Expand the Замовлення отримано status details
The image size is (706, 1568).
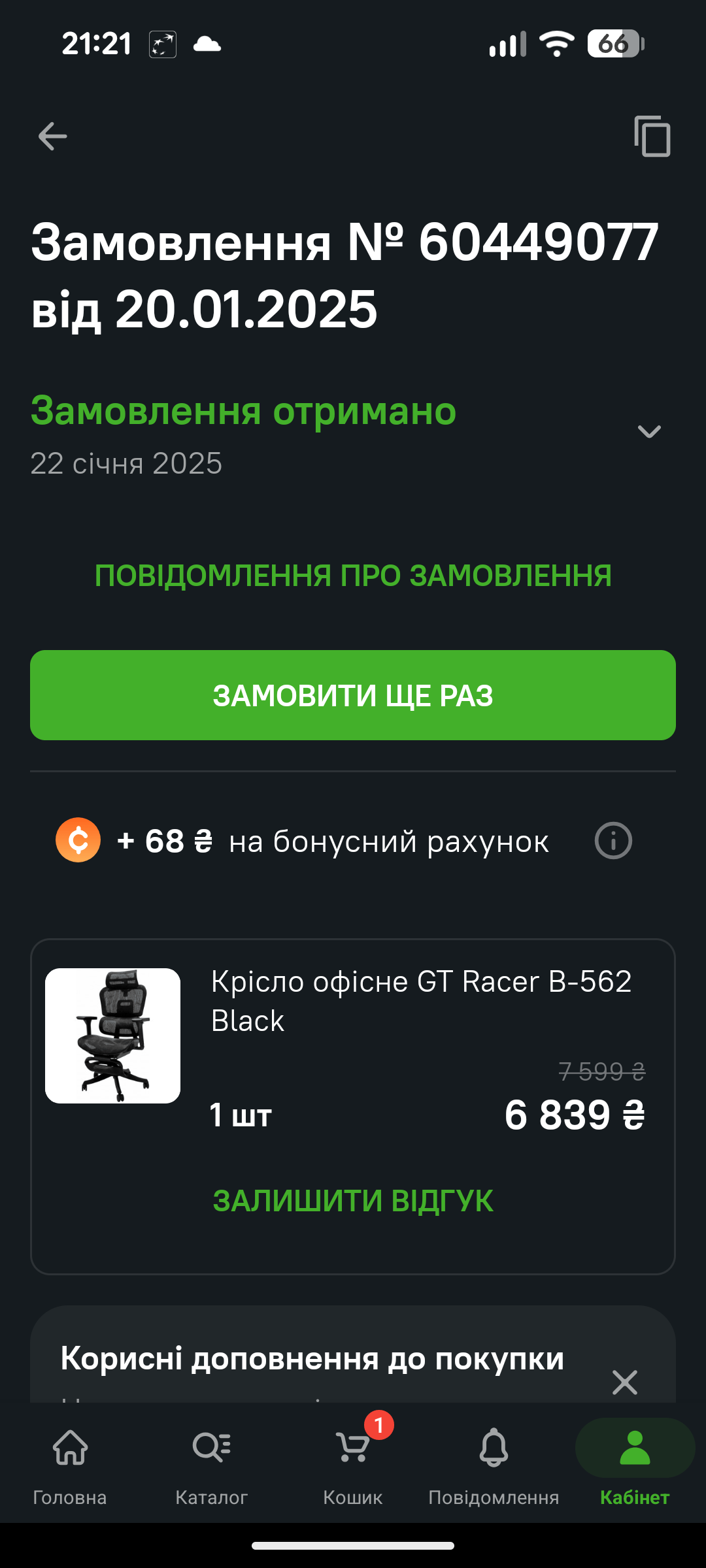tap(648, 432)
